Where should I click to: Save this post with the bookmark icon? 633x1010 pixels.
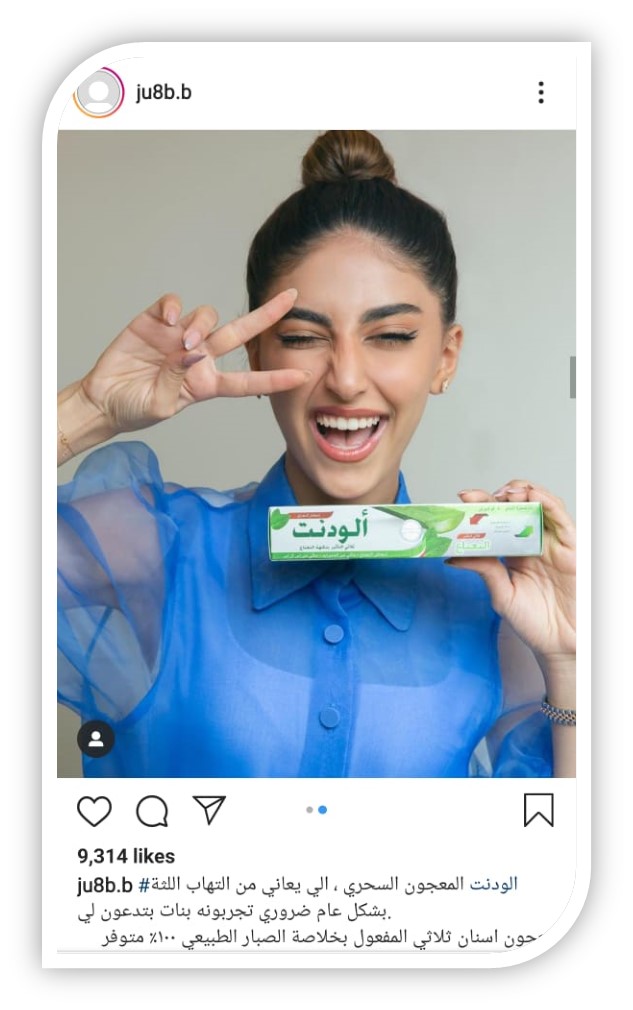(x=538, y=810)
